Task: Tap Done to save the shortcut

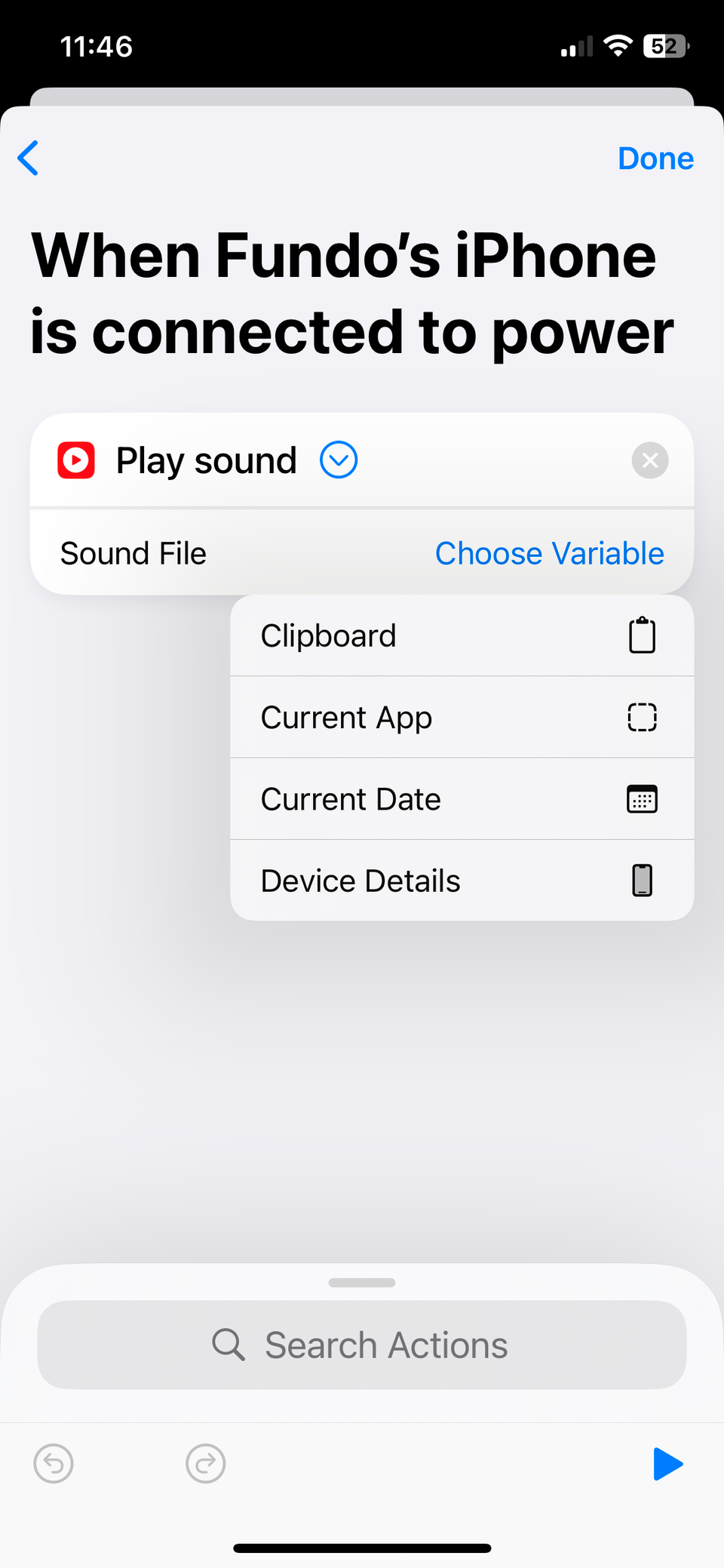Action: pos(655,158)
